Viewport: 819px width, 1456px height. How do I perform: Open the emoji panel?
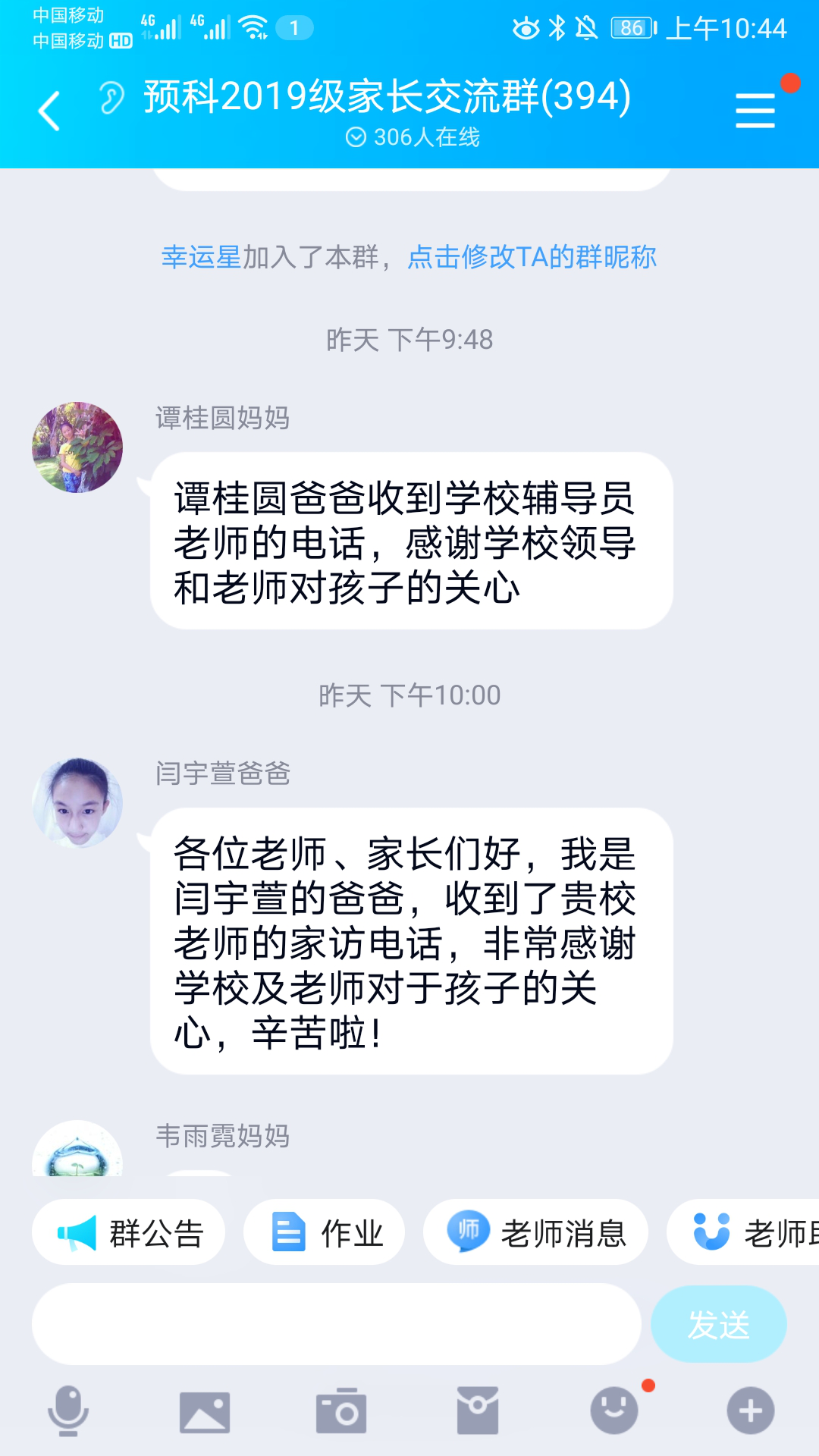[614, 1410]
